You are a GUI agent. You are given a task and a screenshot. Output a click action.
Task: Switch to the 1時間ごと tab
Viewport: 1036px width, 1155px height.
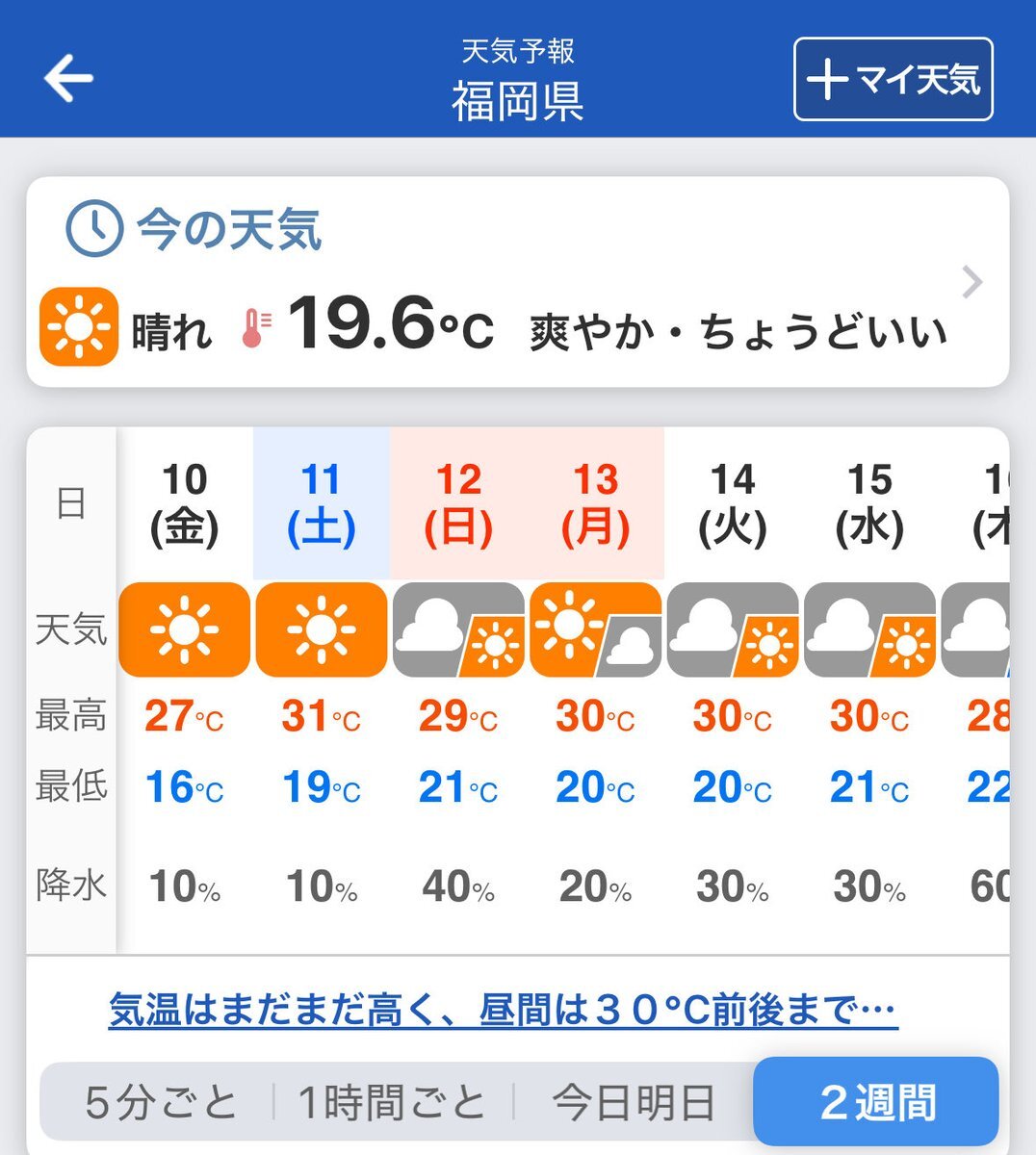[392, 1102]
